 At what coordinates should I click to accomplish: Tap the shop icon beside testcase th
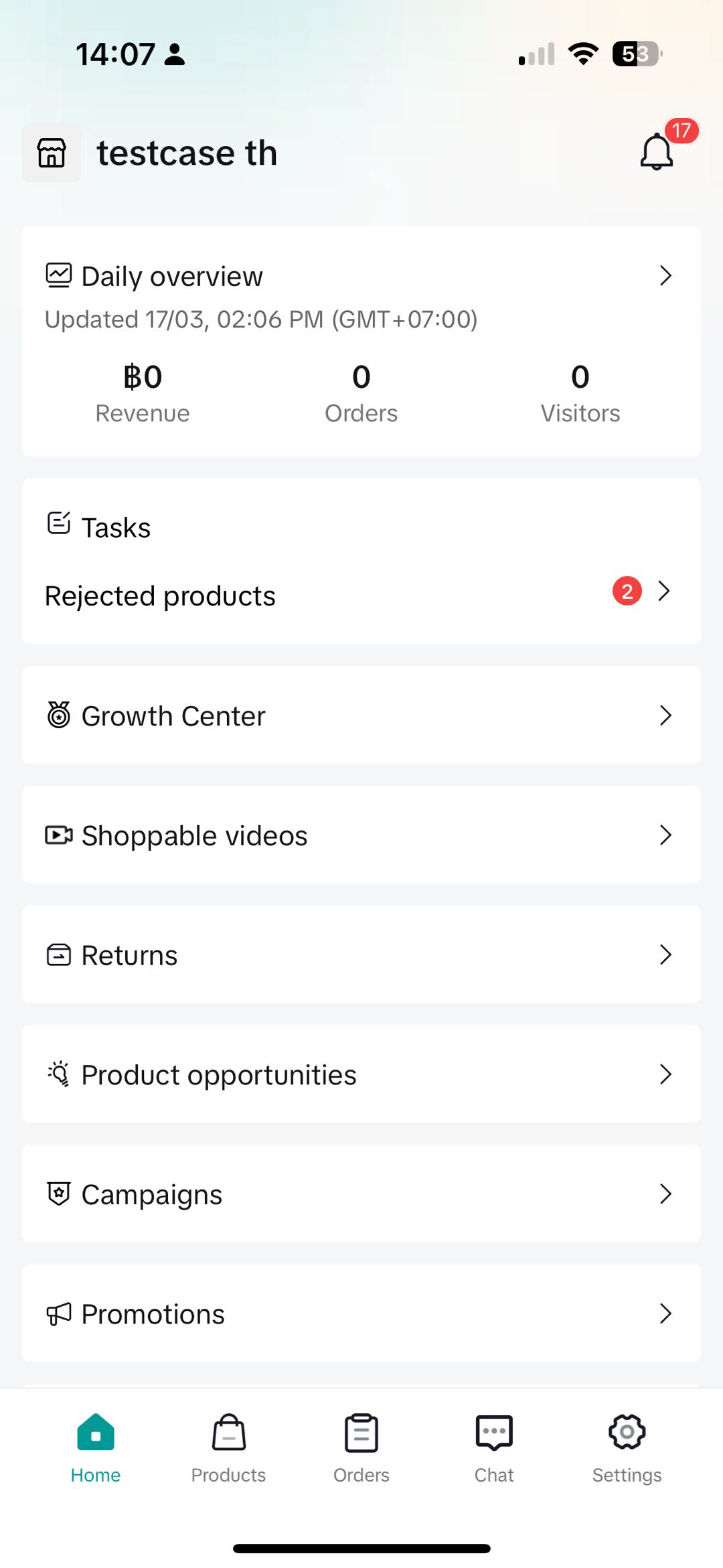[52, 153]
